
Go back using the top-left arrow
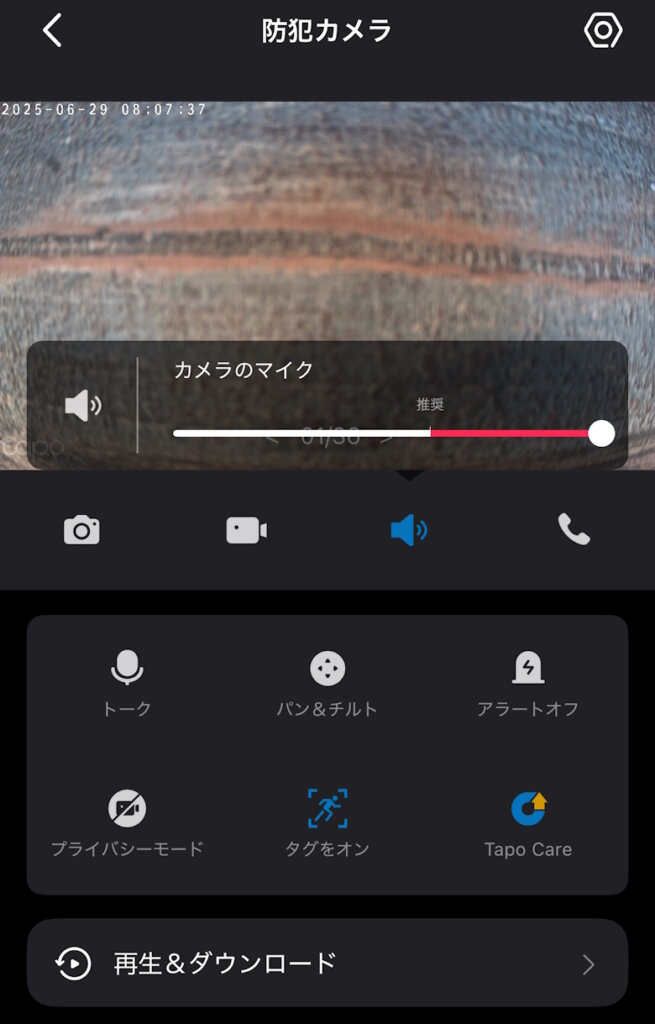(52, 31)
